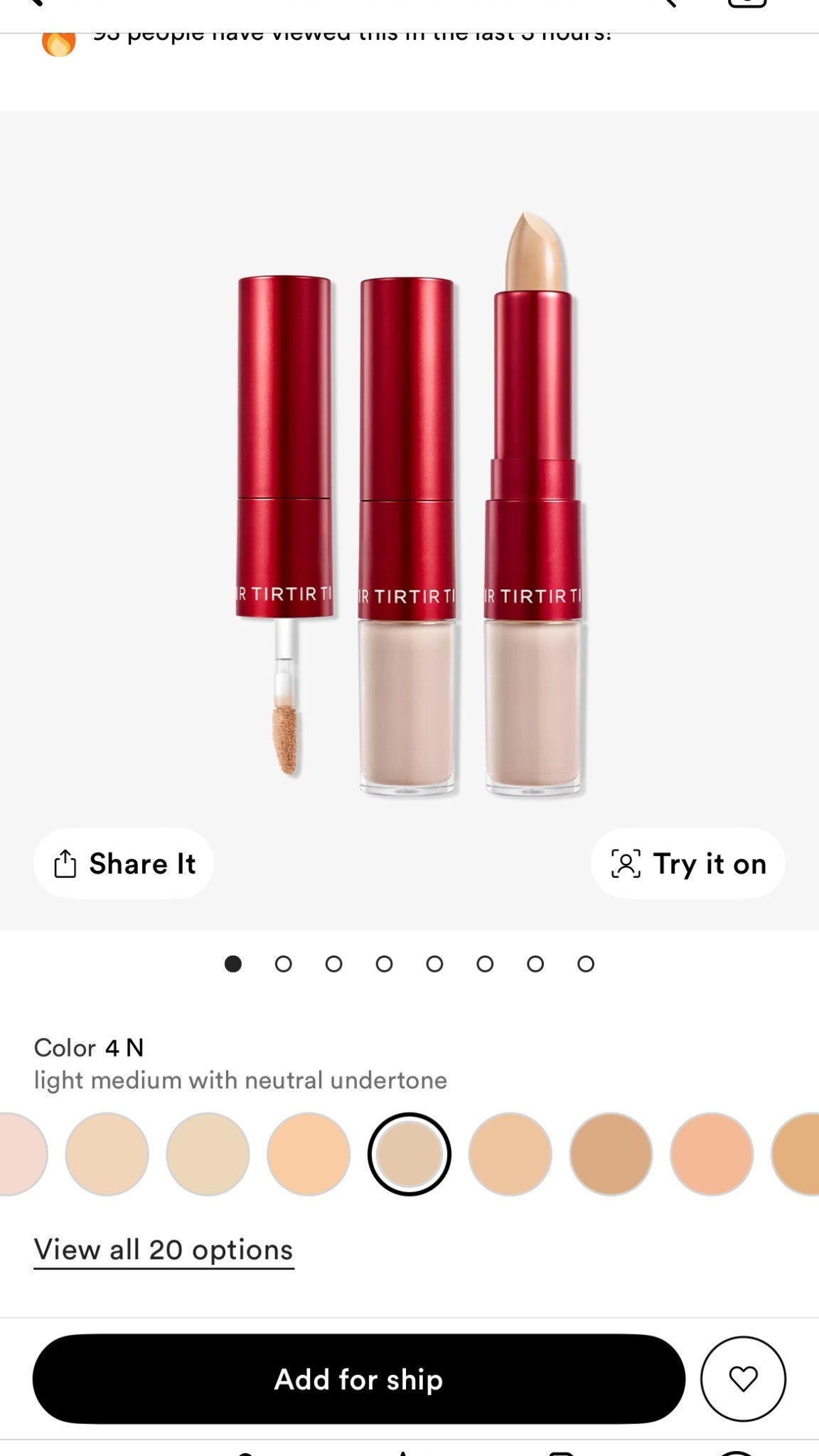Image resolution: width=819 pixels, height=1456 pixels.
Task: Open the Try it on feature
Action: pos(687,862)
